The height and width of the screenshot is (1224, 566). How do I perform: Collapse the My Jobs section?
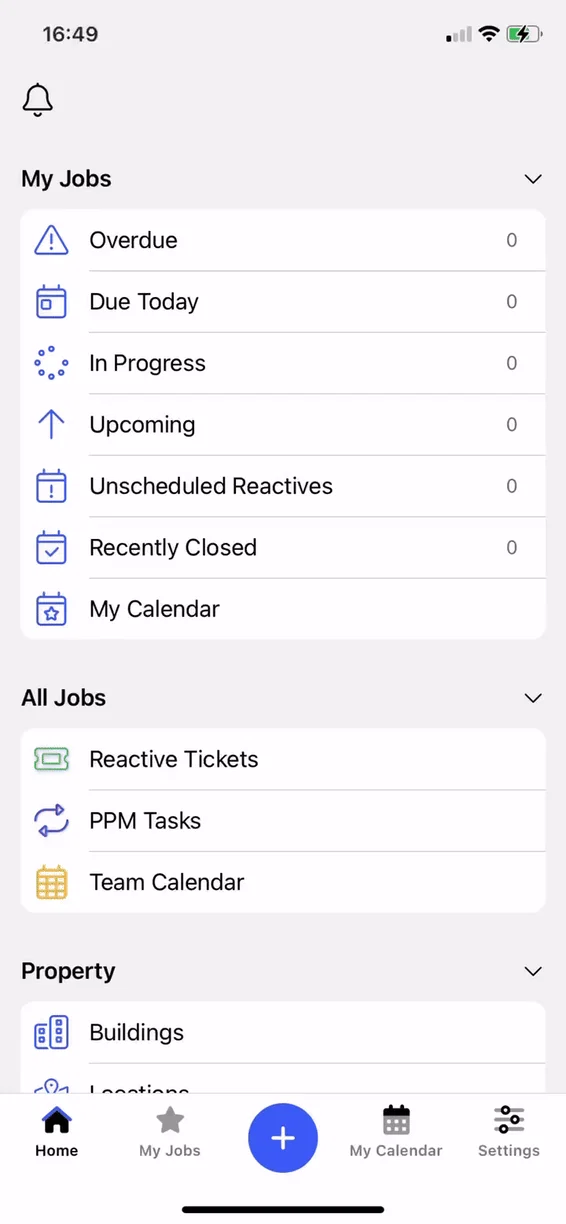pos(533,179)
